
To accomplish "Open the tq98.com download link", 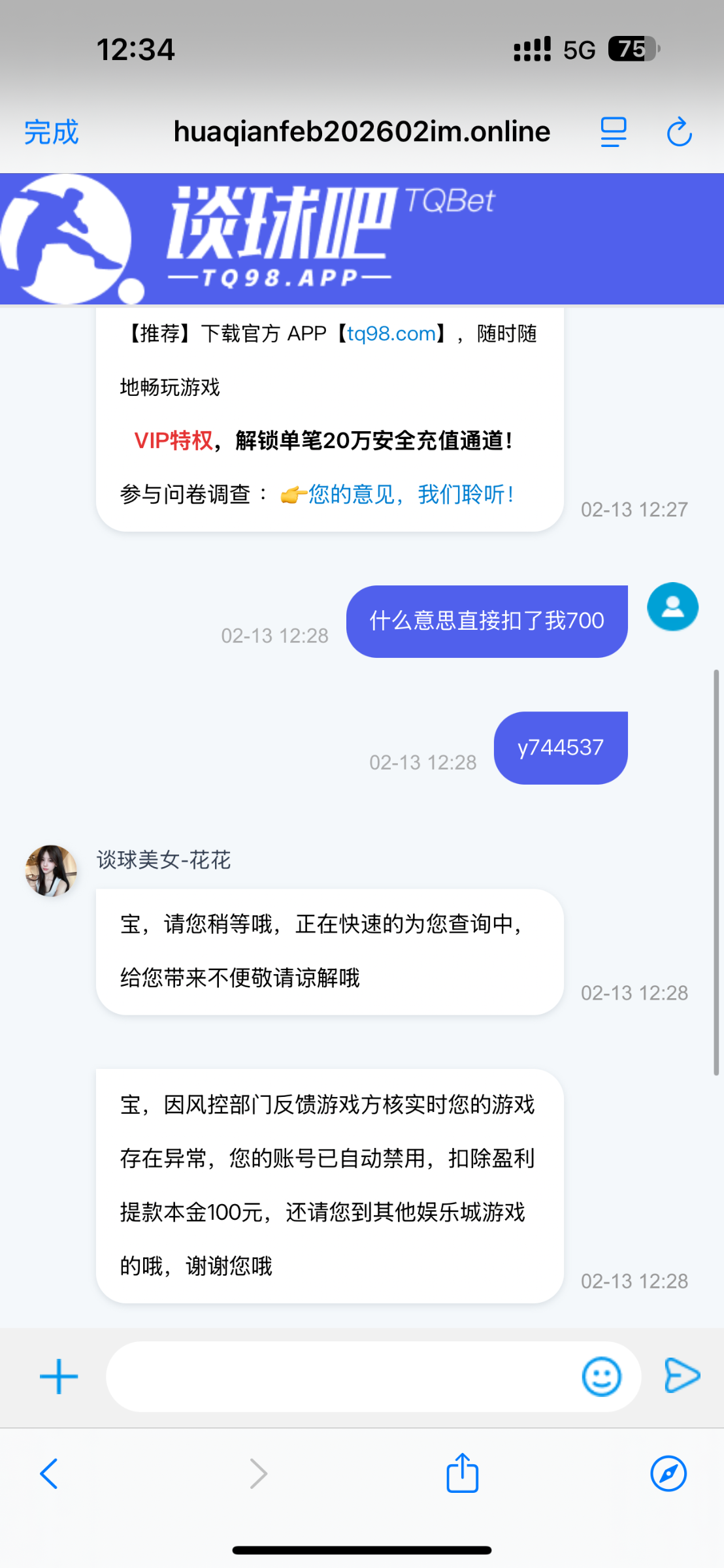I will (x=391, y=334).
